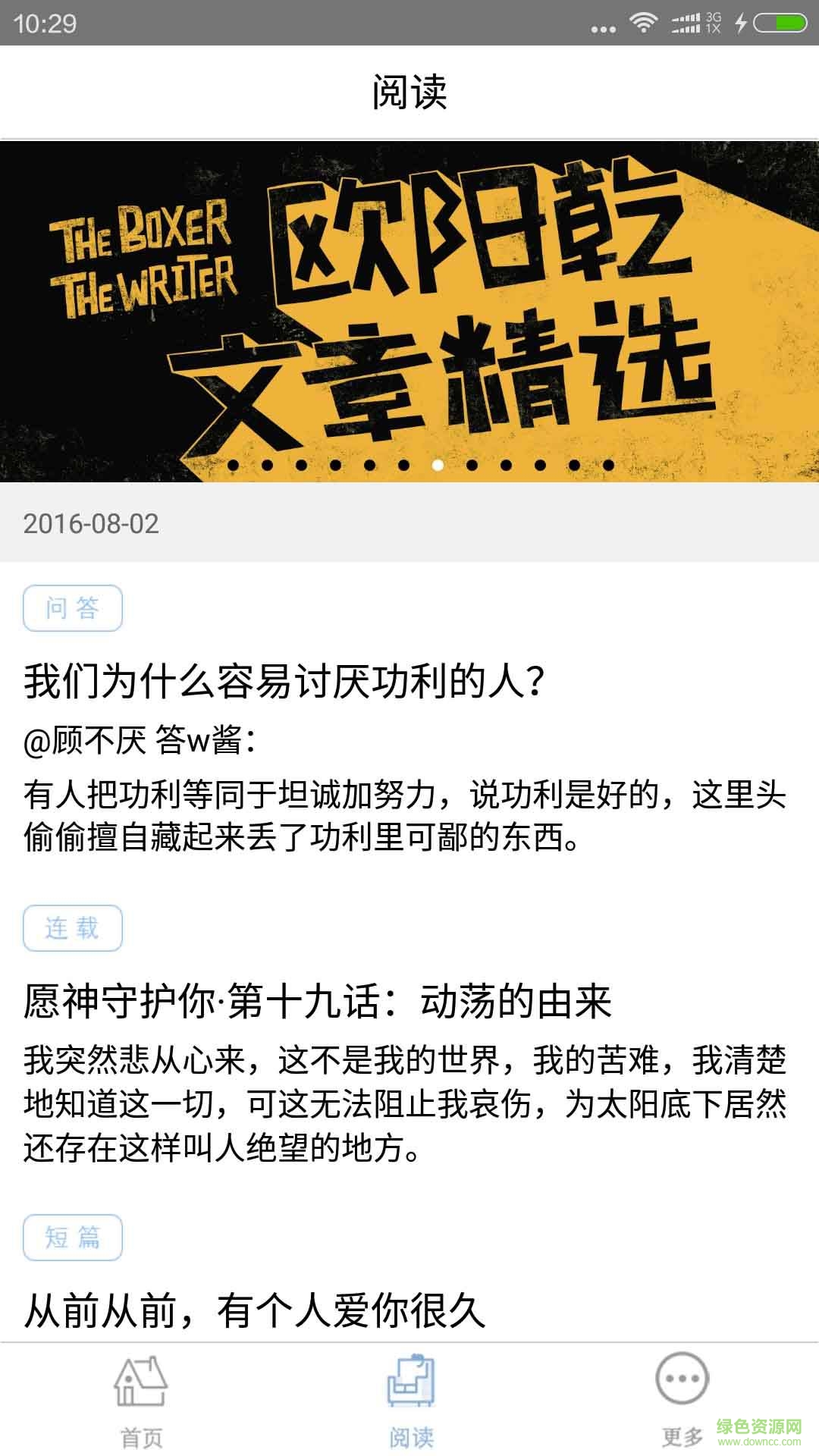This screenshot has width=819, height=1456.
Task: Open article 我们为什么容易讨厌功利的人?
Action: point(284,680)
